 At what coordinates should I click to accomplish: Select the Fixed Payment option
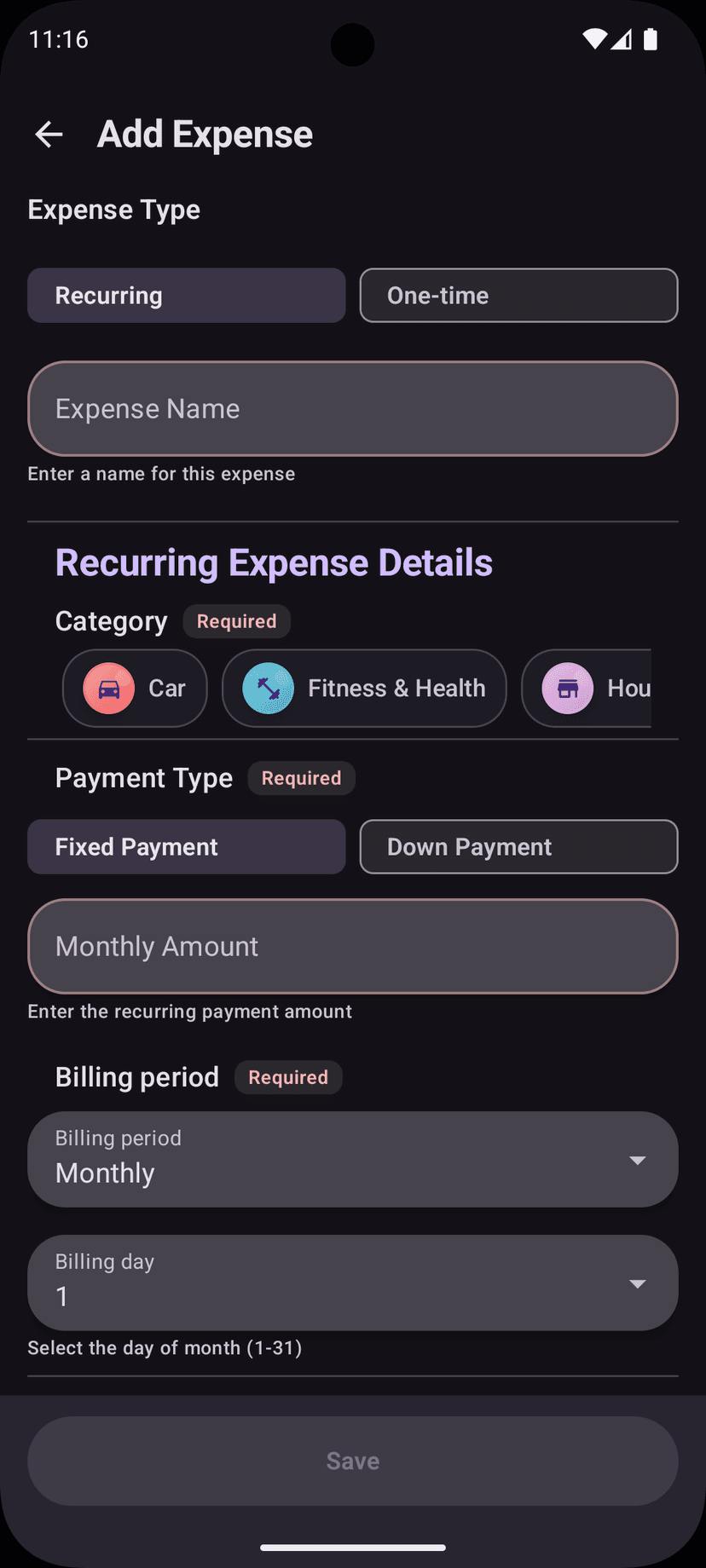[186, 846]
